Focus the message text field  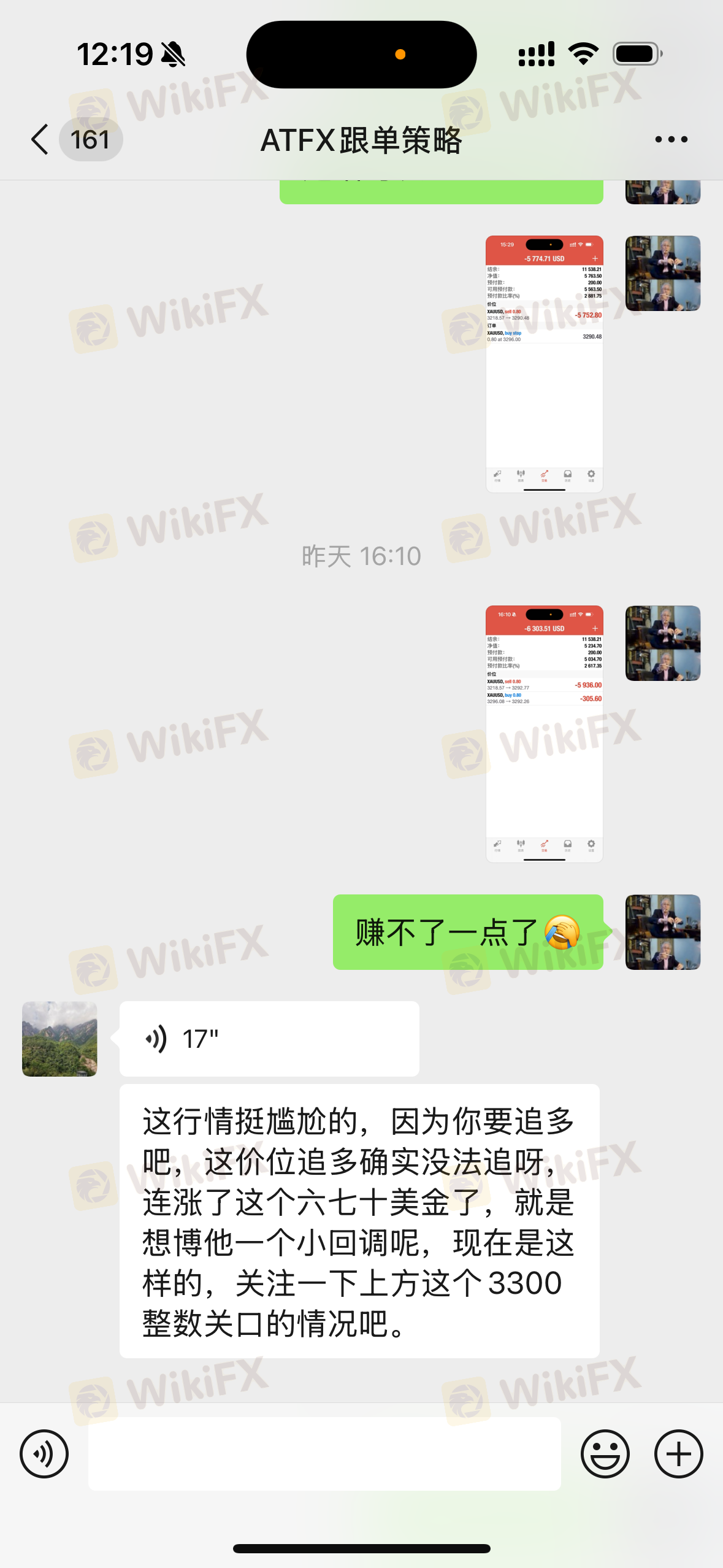(x=324, y=1453)
